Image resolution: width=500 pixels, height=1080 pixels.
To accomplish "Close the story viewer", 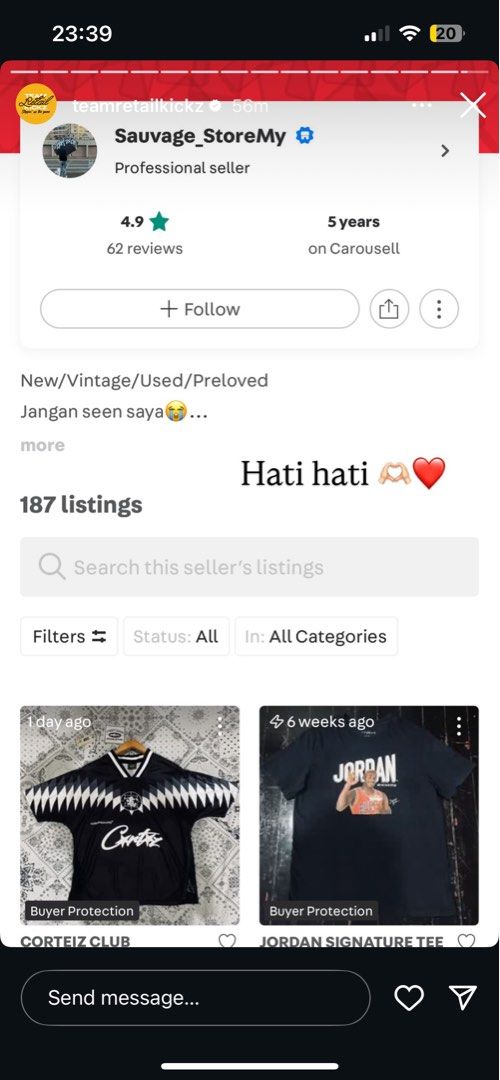I will click(472, 105).
